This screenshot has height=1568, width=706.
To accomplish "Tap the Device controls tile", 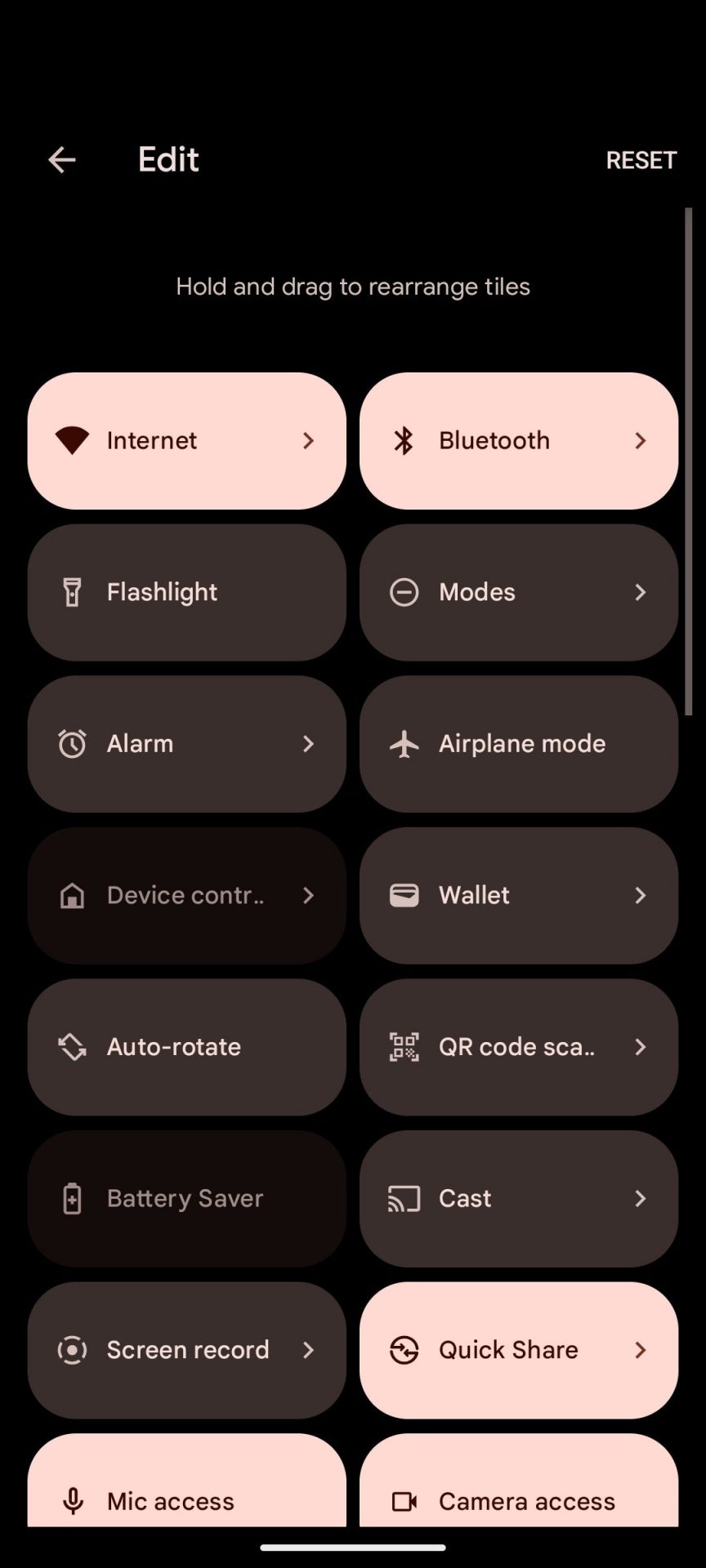I will 186,895.
